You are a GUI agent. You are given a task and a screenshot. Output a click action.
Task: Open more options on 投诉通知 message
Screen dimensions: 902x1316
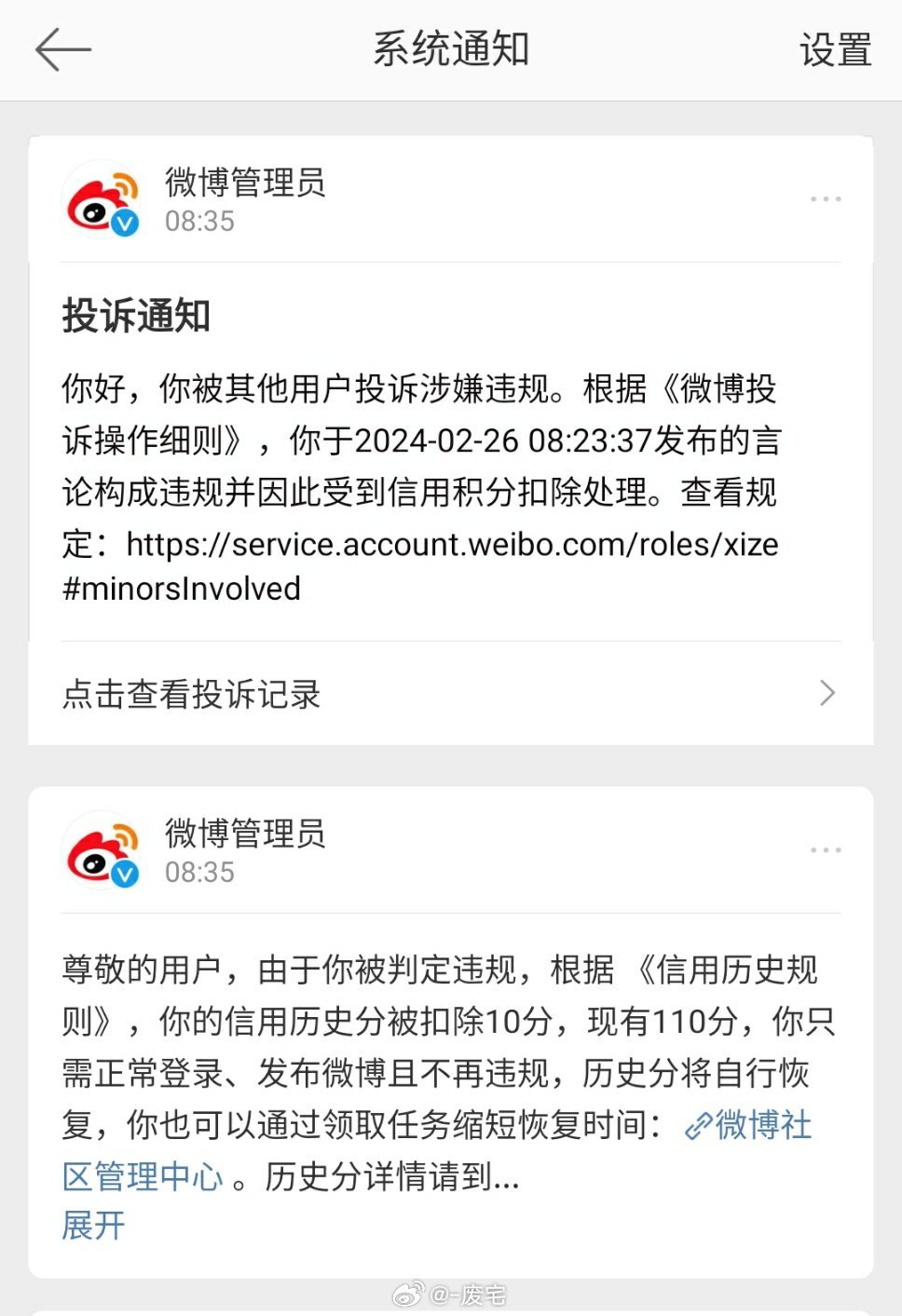pyautogui.click(x=825, y=199)
